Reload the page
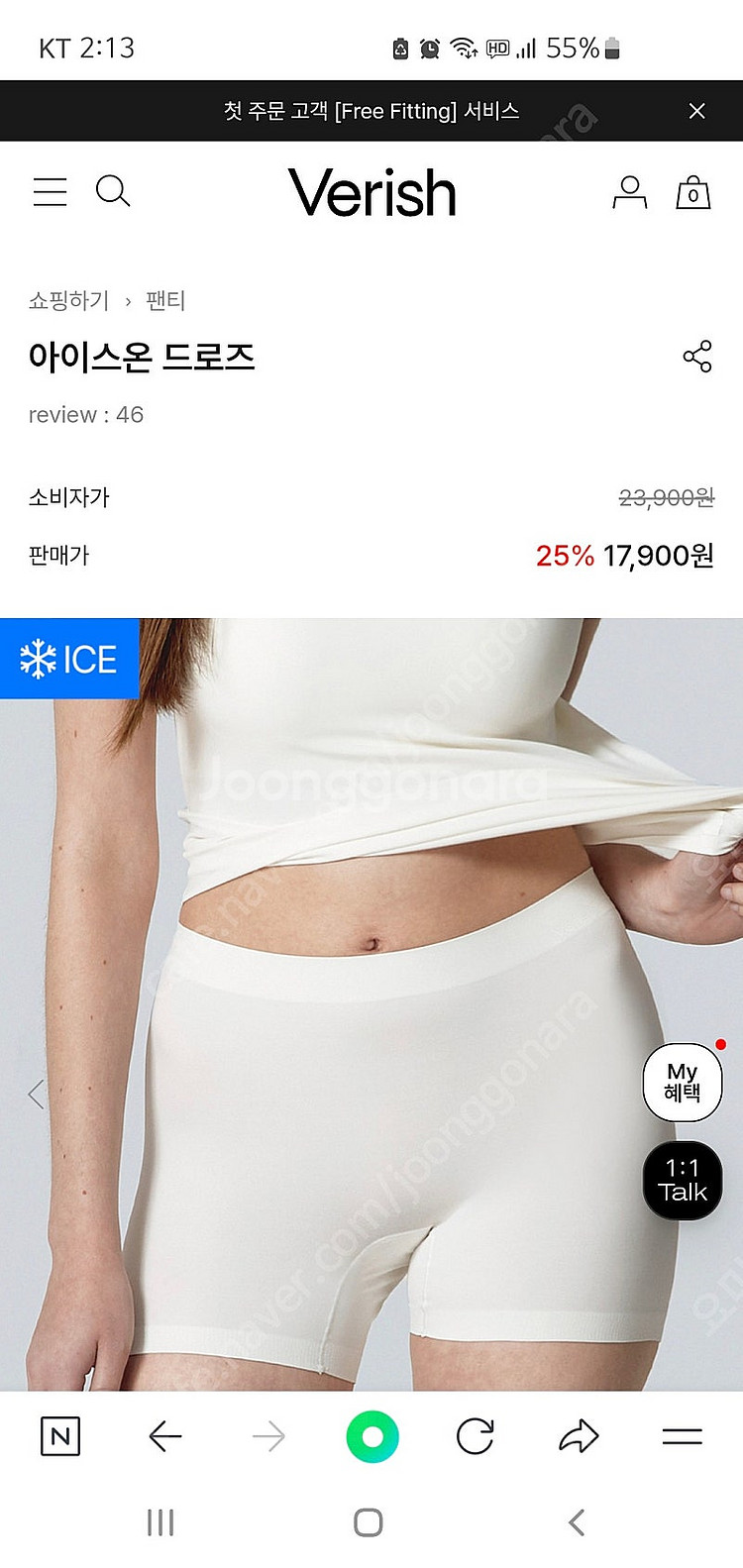Viewport: 743px width, 1568px height. [476, 1436]
